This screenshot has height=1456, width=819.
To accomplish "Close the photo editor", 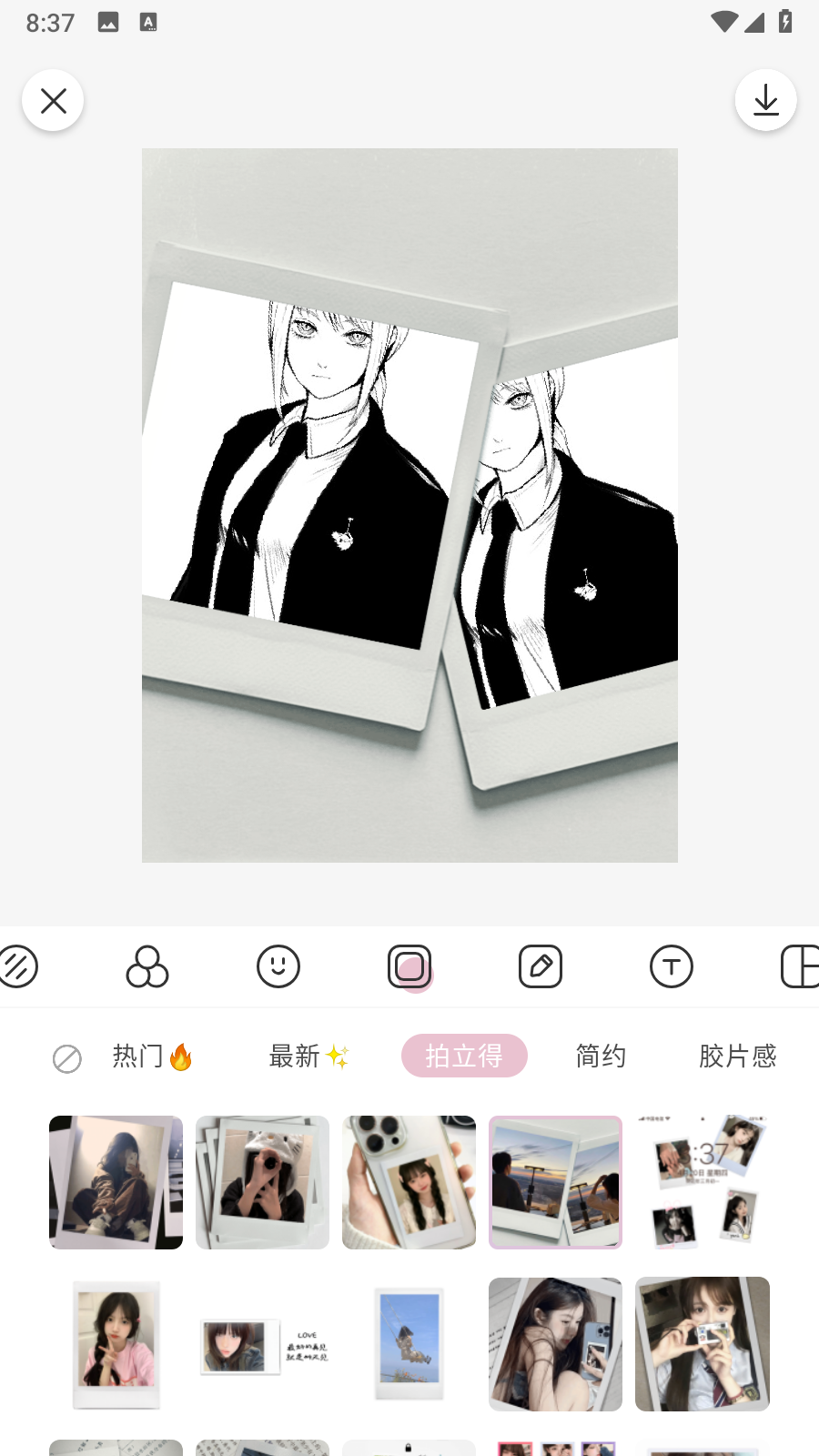I will click(x=53, y=100).
